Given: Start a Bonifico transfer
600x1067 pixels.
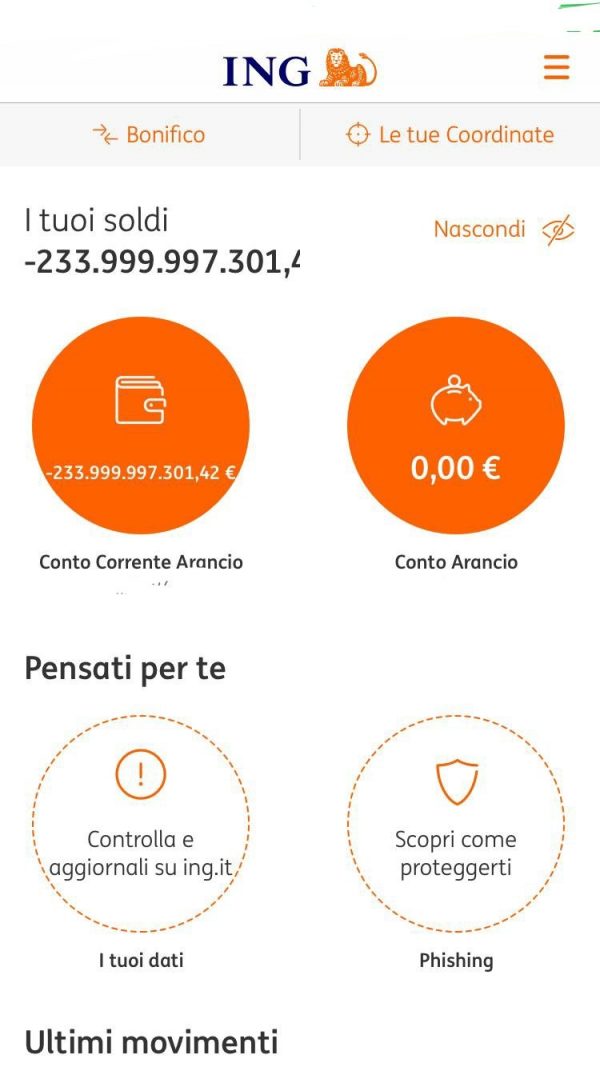Looking at the screenshot, I should pos(149,134).
